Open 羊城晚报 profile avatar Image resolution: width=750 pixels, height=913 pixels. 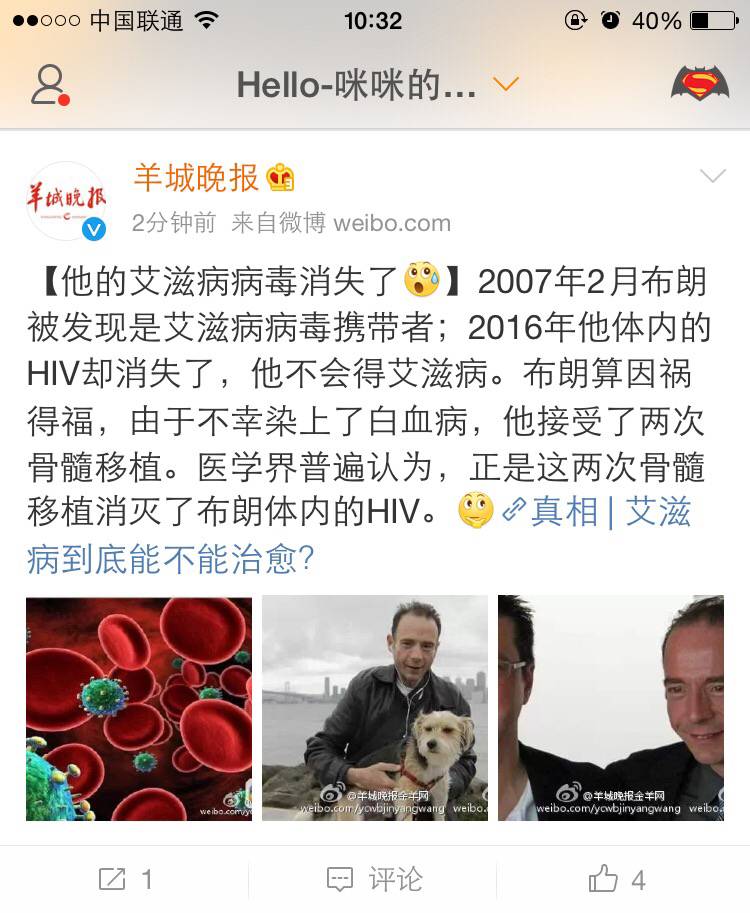(x=66, y=201)
